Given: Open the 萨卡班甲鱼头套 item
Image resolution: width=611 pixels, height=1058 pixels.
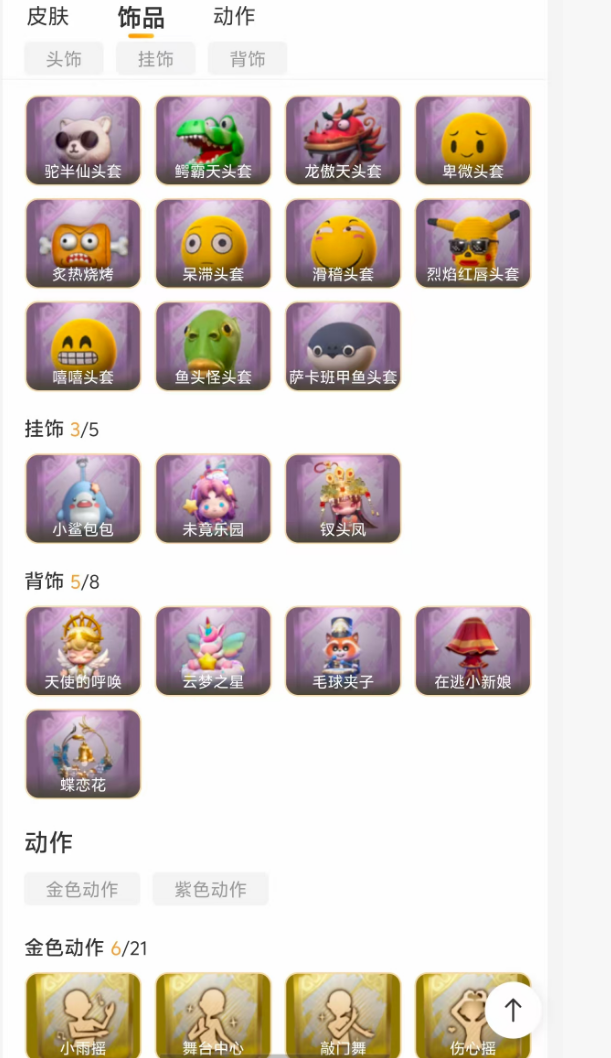Looking at the screenshot, I should (343, 346).
